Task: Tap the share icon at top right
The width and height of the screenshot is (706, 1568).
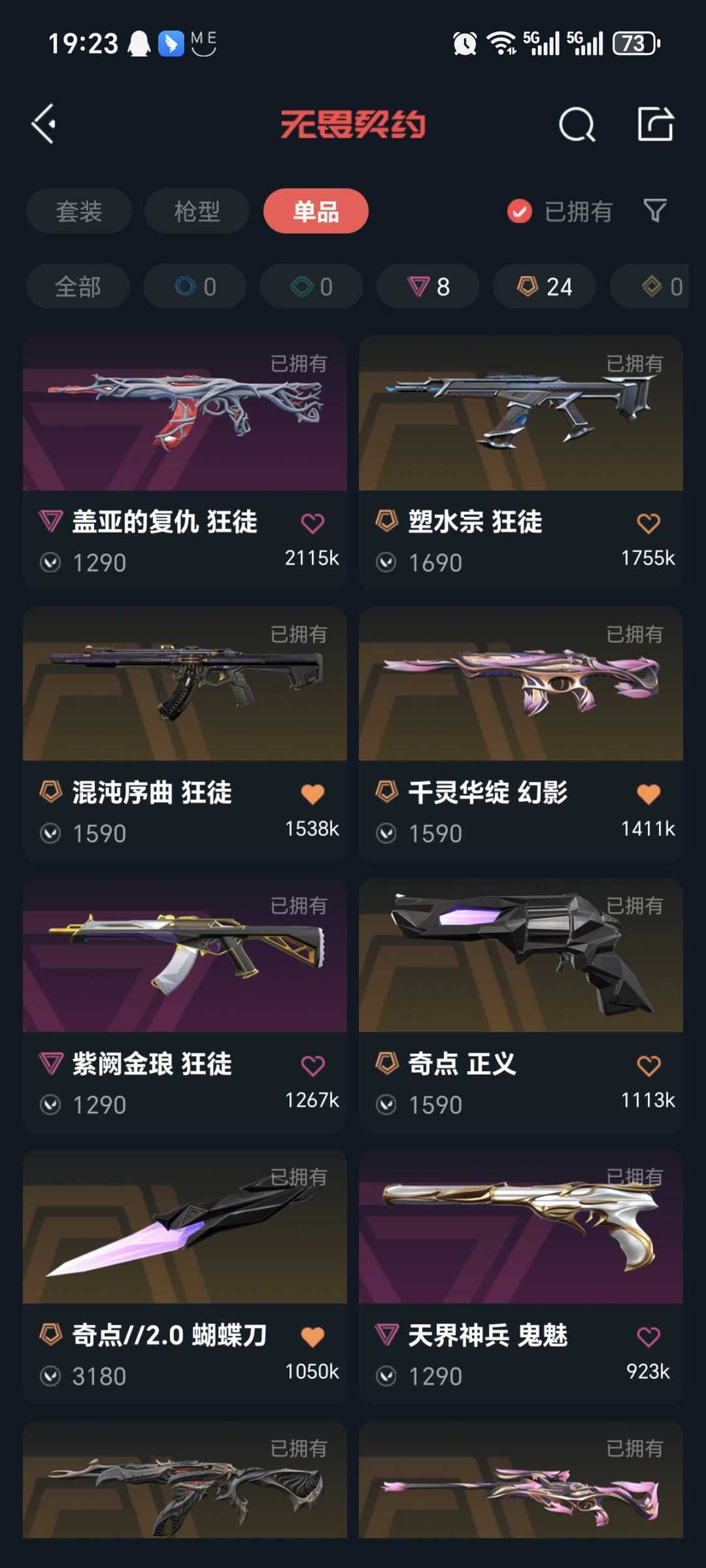Action: tap(656, 123)
